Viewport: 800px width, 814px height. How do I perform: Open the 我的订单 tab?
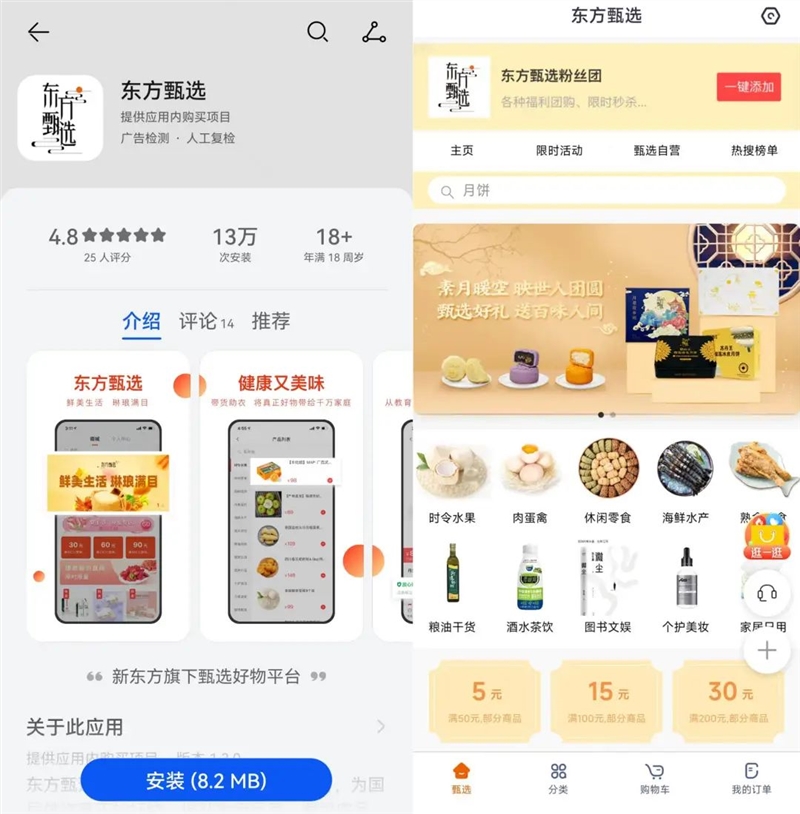[751, 778]
